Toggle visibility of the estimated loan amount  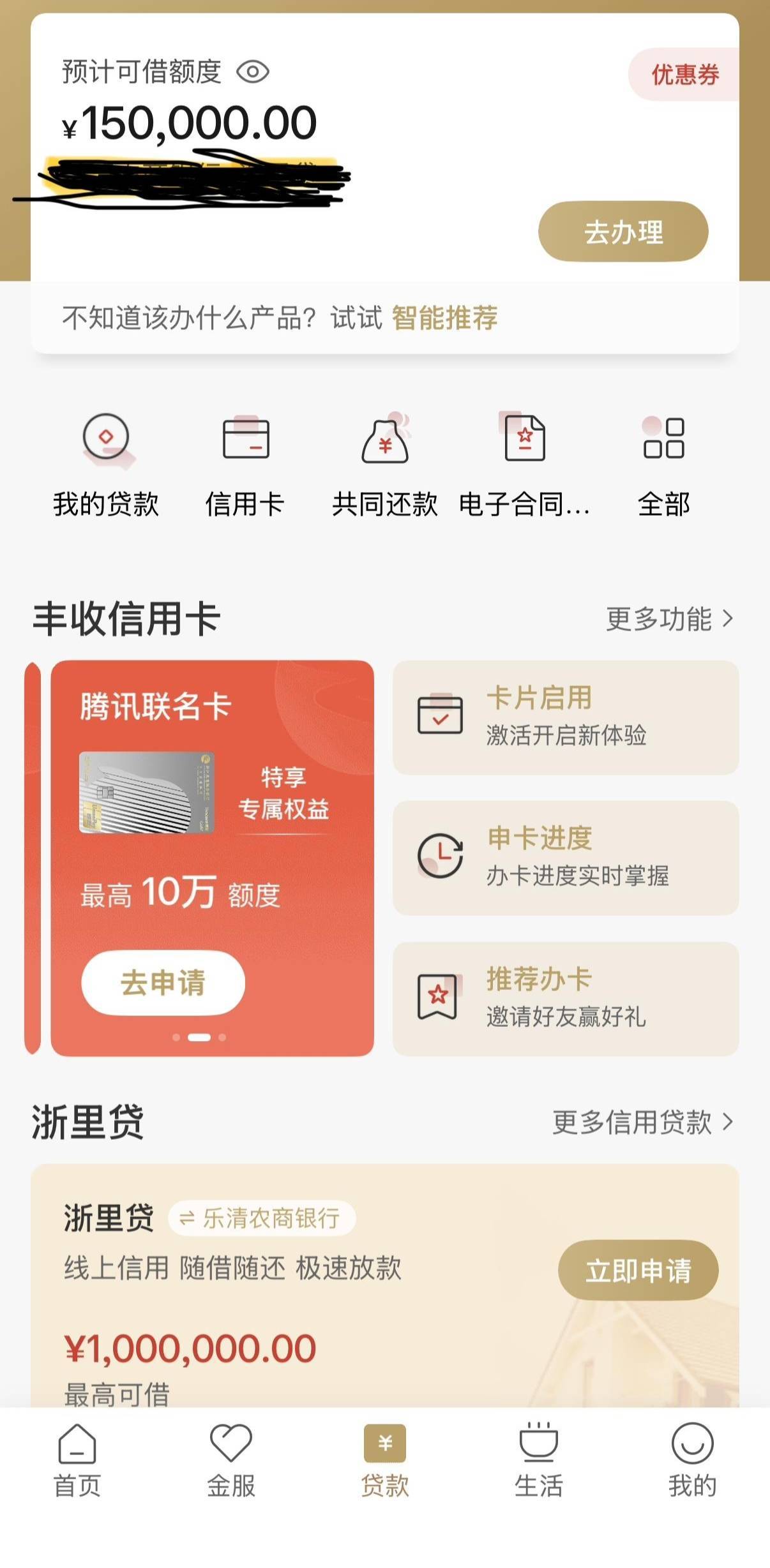point(253,72)
